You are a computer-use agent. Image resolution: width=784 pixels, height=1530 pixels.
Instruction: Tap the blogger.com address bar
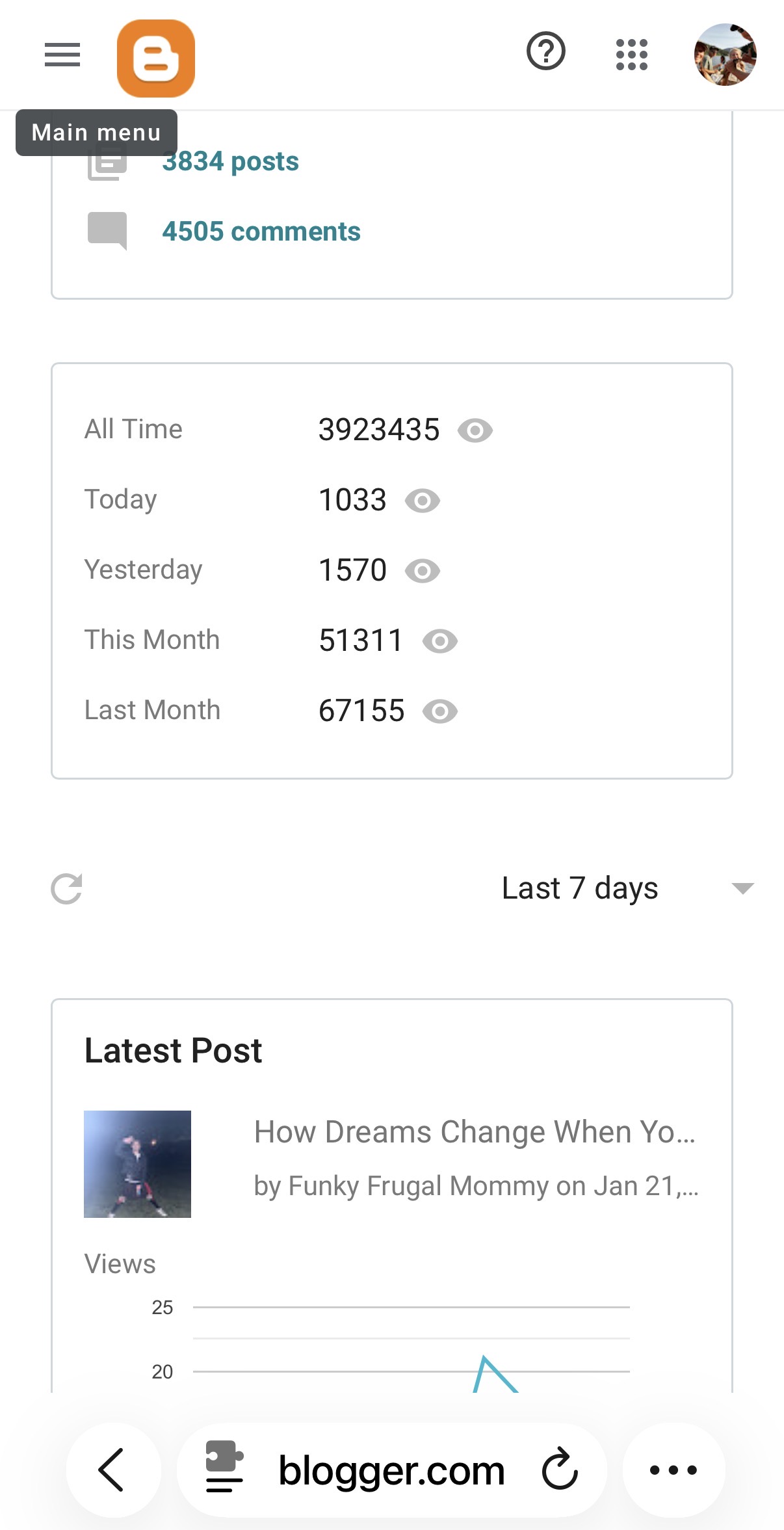click(x=391, y=1471)
